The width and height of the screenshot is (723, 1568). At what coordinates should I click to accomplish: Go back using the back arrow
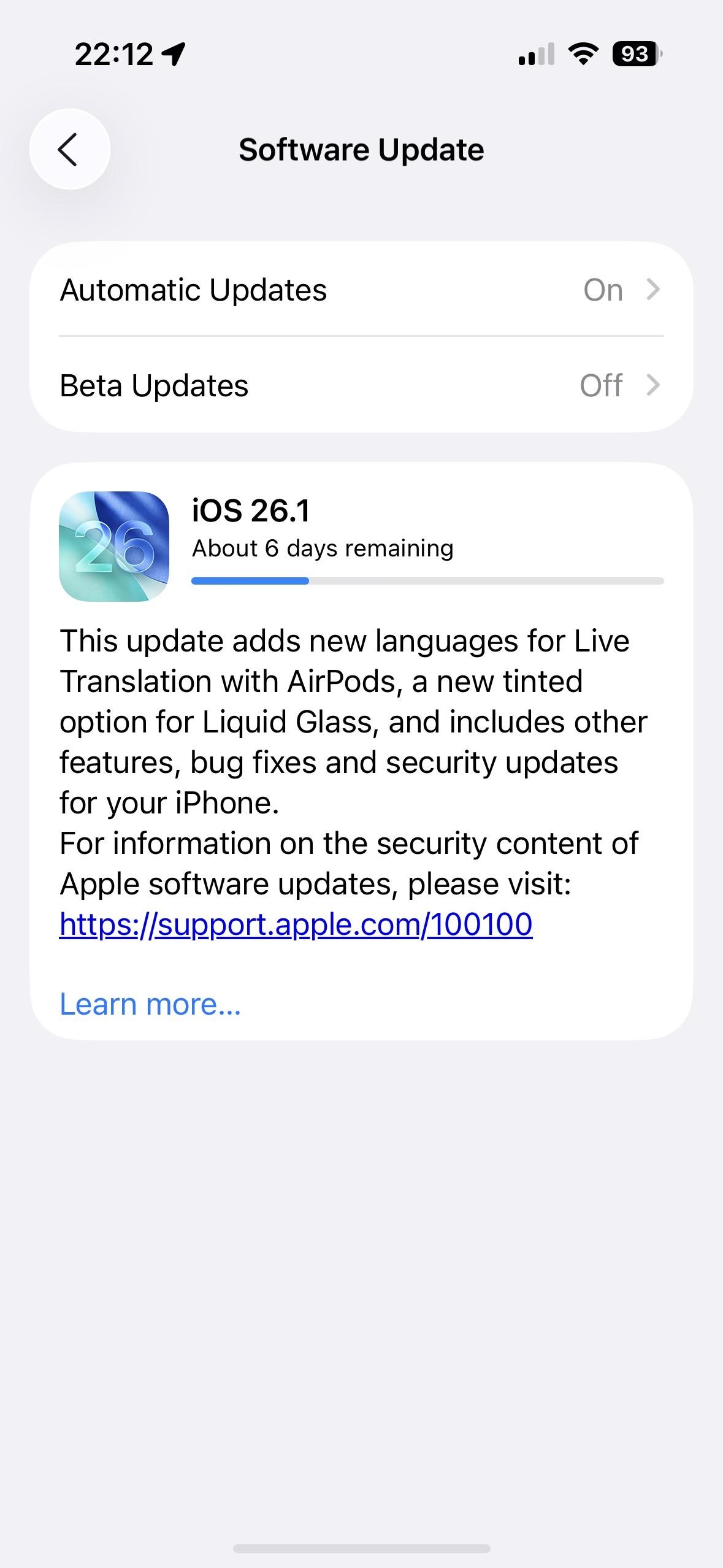[69, 149]
